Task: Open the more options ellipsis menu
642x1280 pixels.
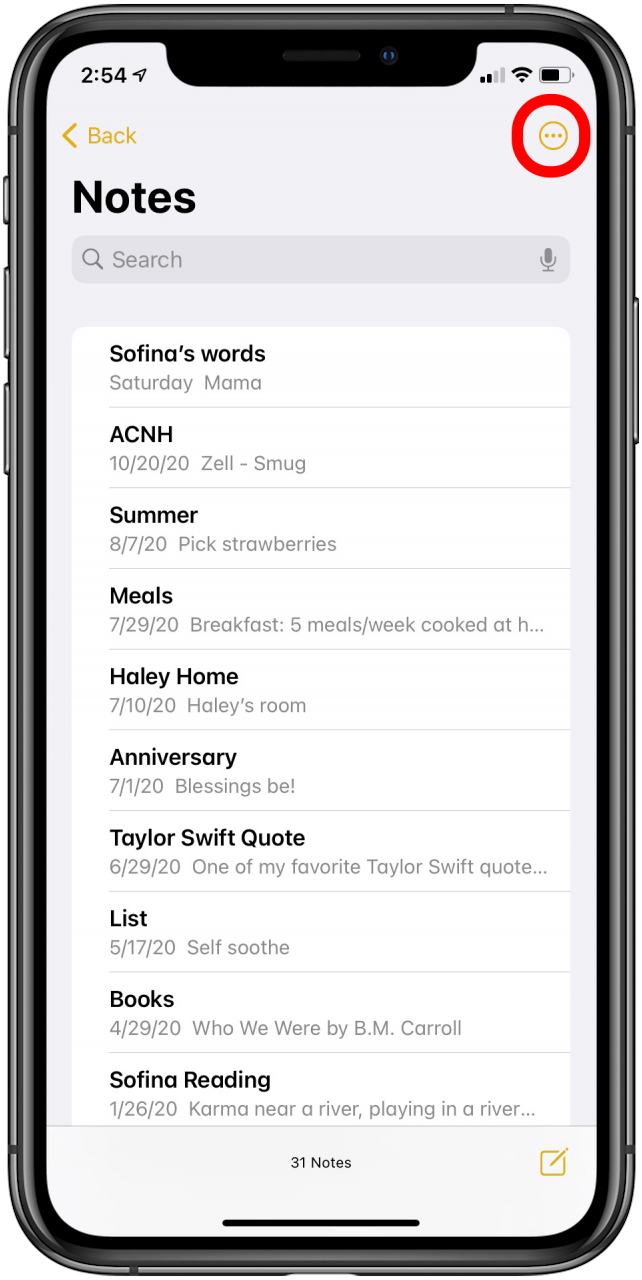Action: click(x=552, y=136)
